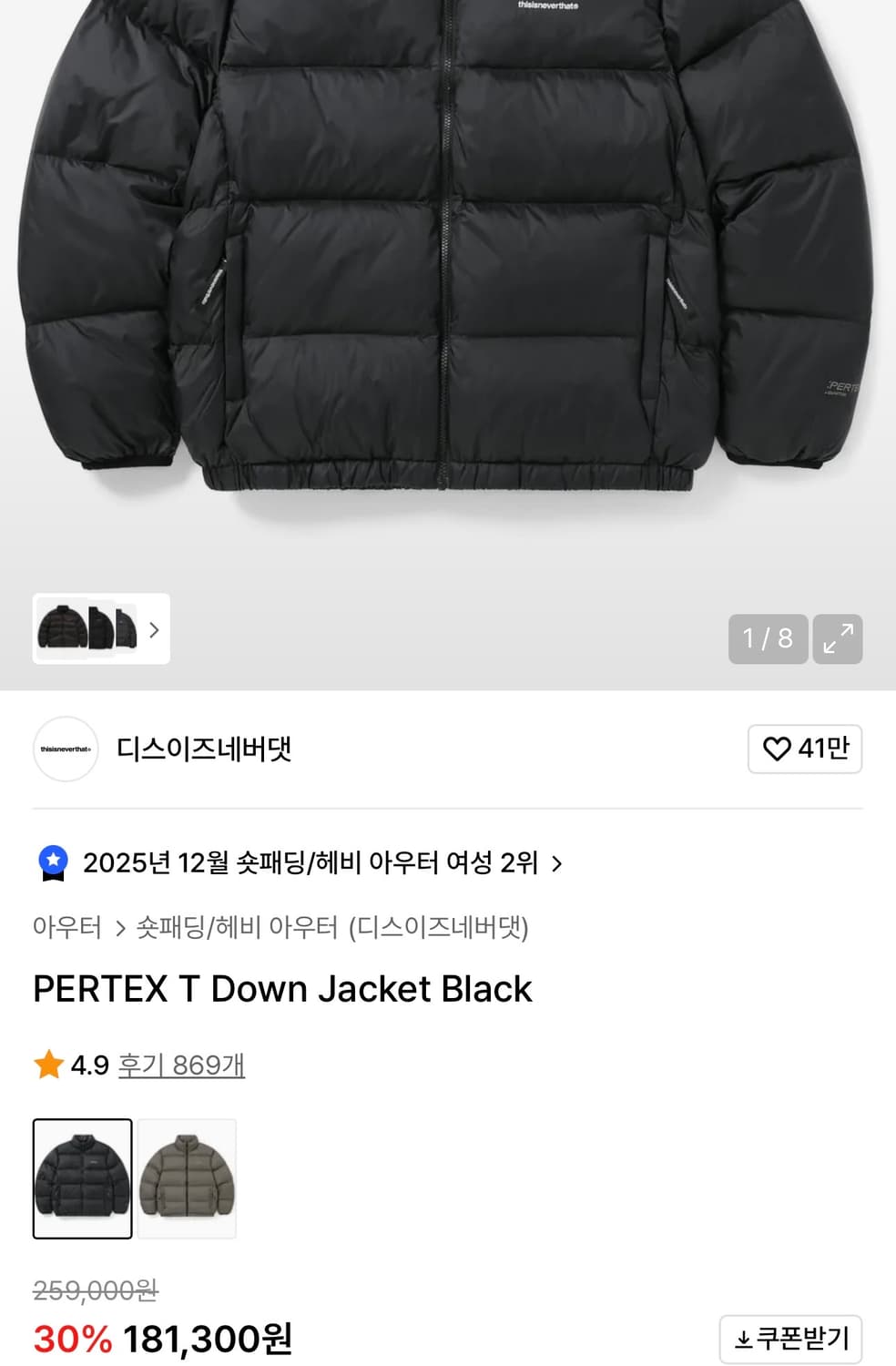Open ranking details via the chevron after 여성 2위
This screenshot has height=1366, width=896.
[x=556, y=863]
